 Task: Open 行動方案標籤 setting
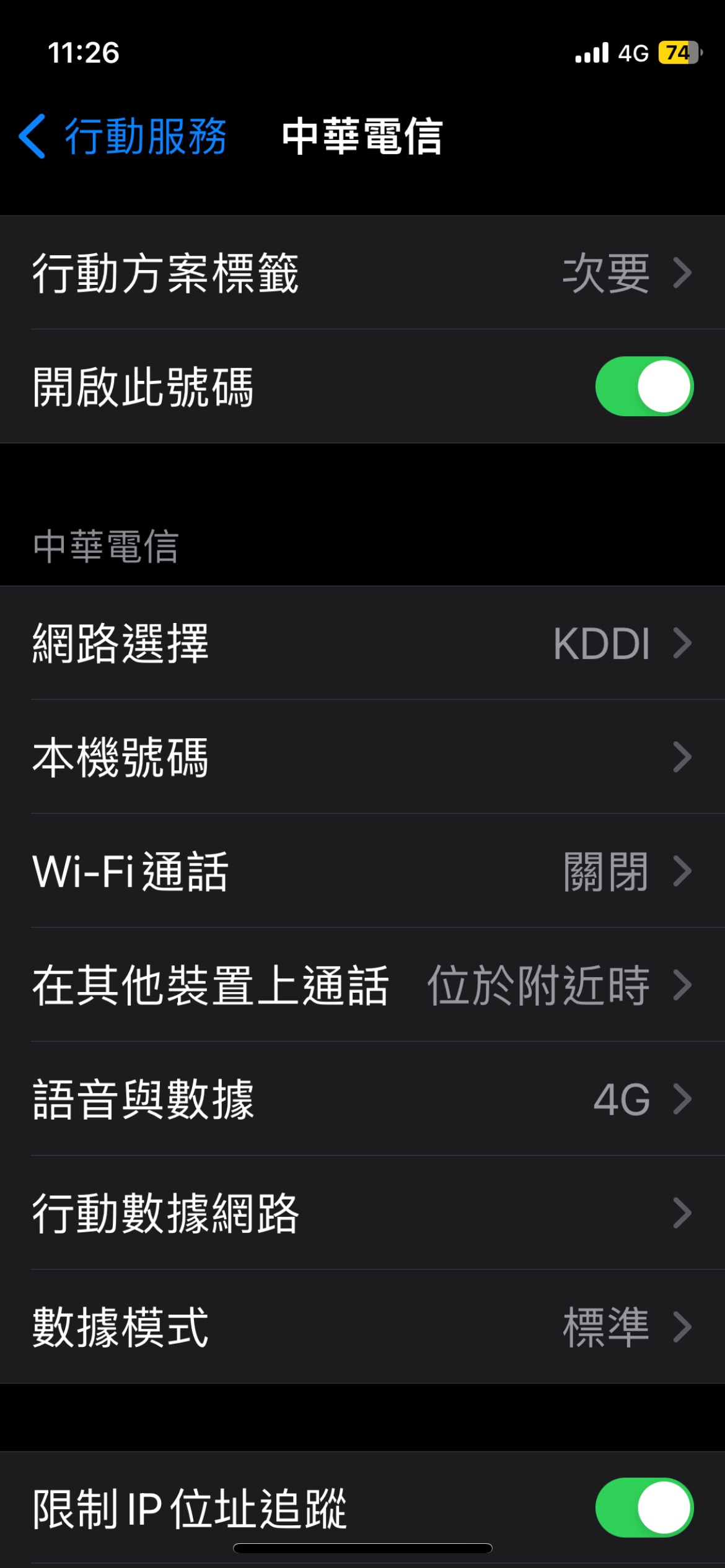[362, 272]
